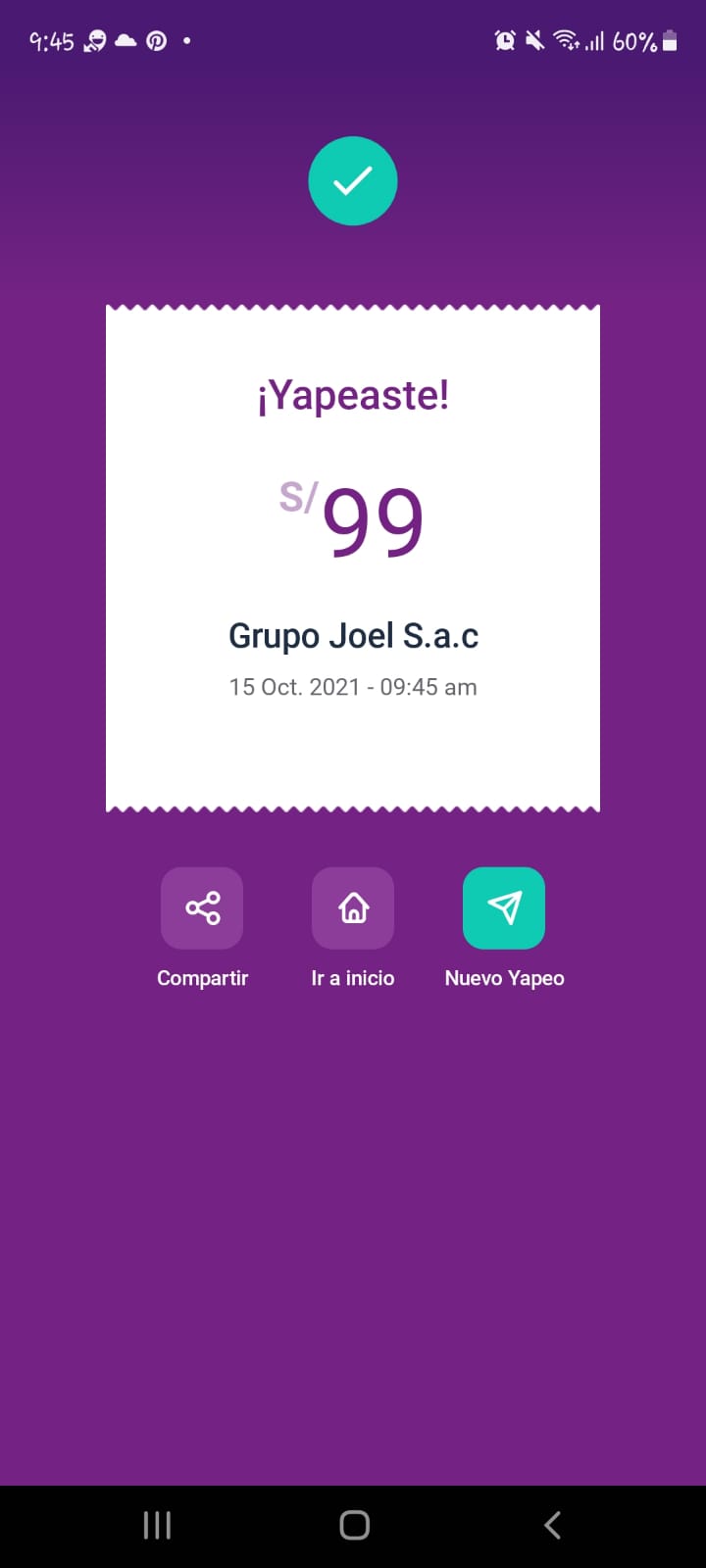Open recent apps from navigation bar

tap(157, 1525)
